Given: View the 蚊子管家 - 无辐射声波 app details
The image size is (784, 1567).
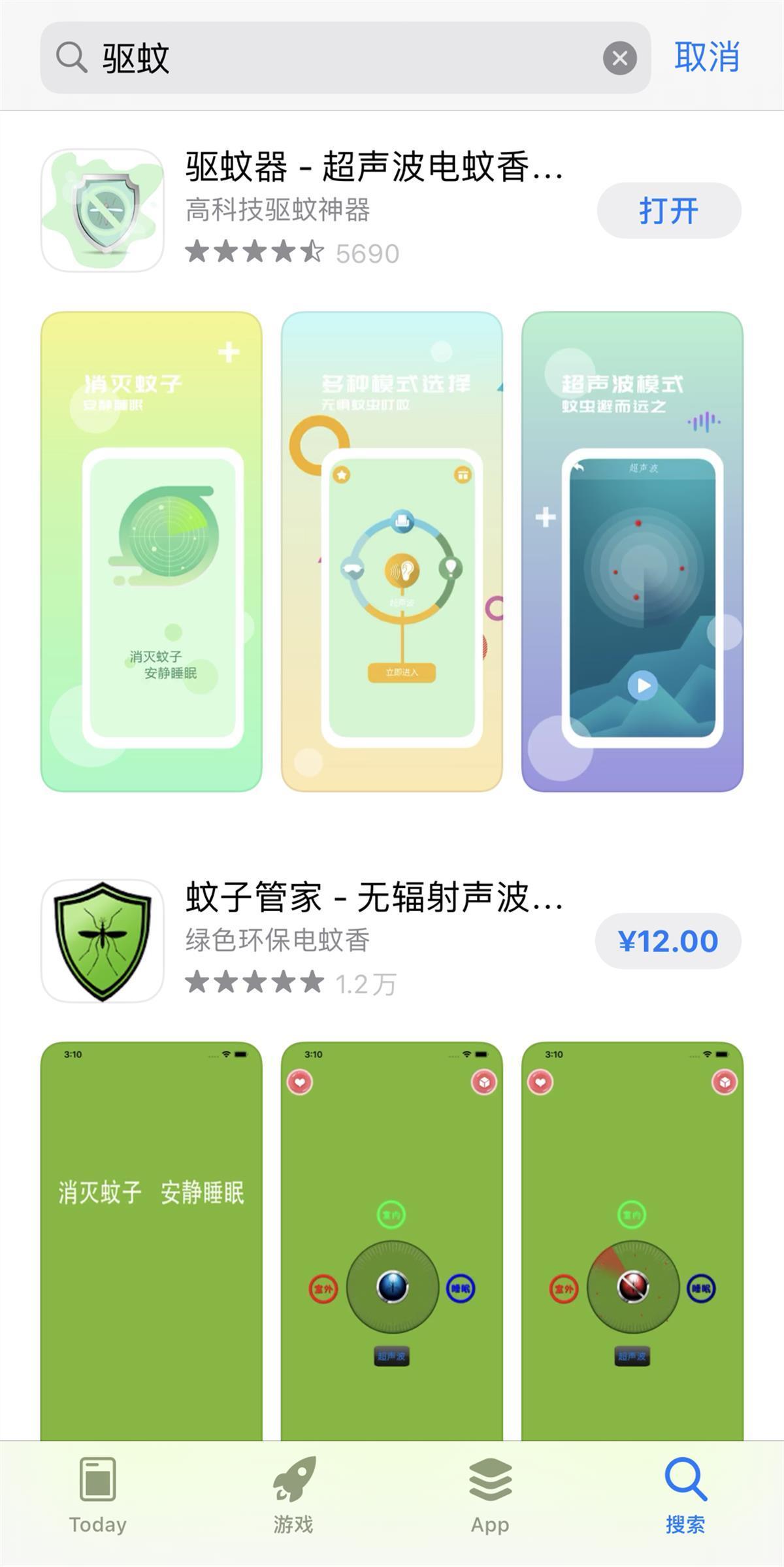Looking at the screenshot, I should (374, 897).
